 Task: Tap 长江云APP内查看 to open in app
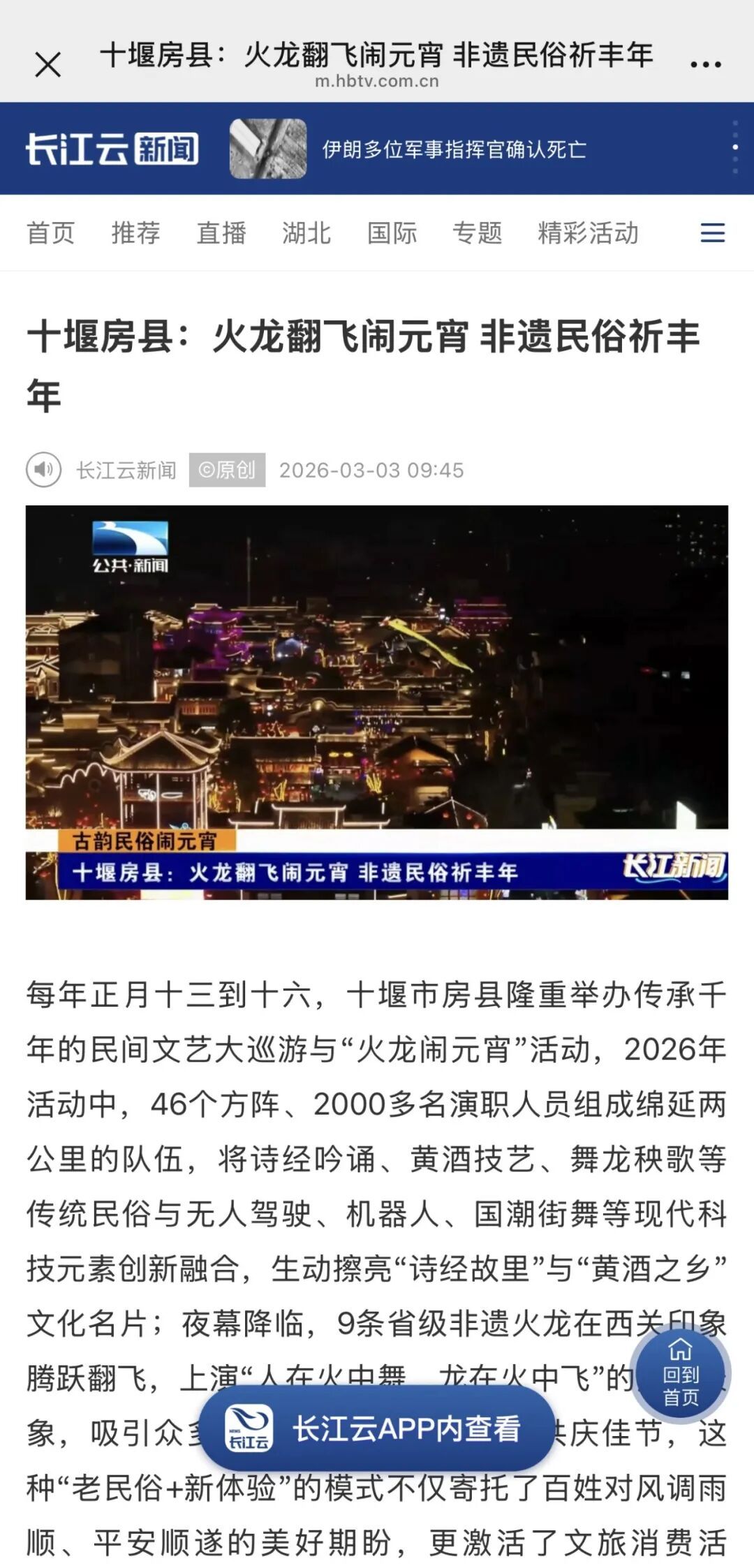(377, 1429)
